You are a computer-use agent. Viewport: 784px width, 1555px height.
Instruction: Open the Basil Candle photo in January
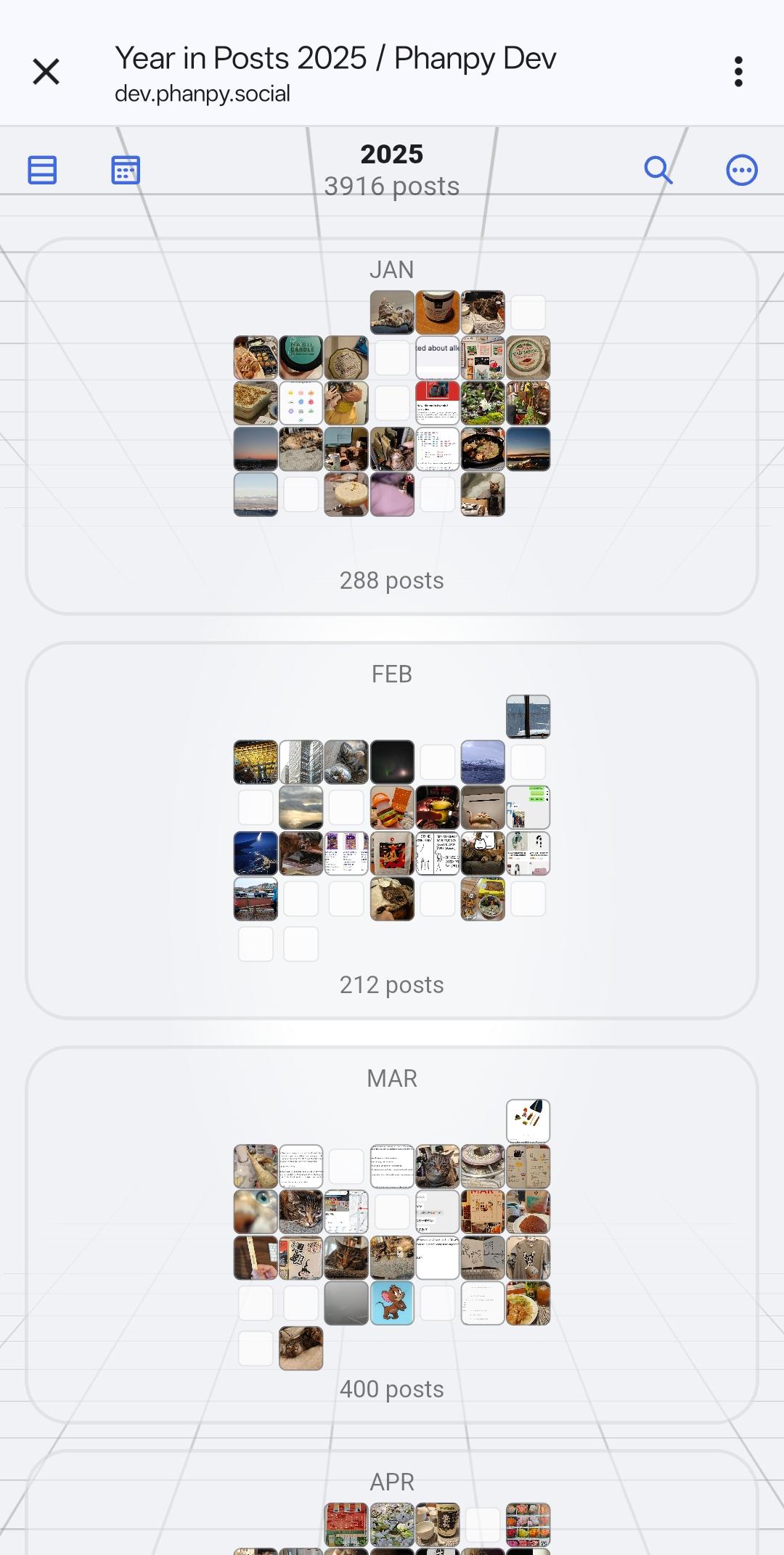[301, 357]
